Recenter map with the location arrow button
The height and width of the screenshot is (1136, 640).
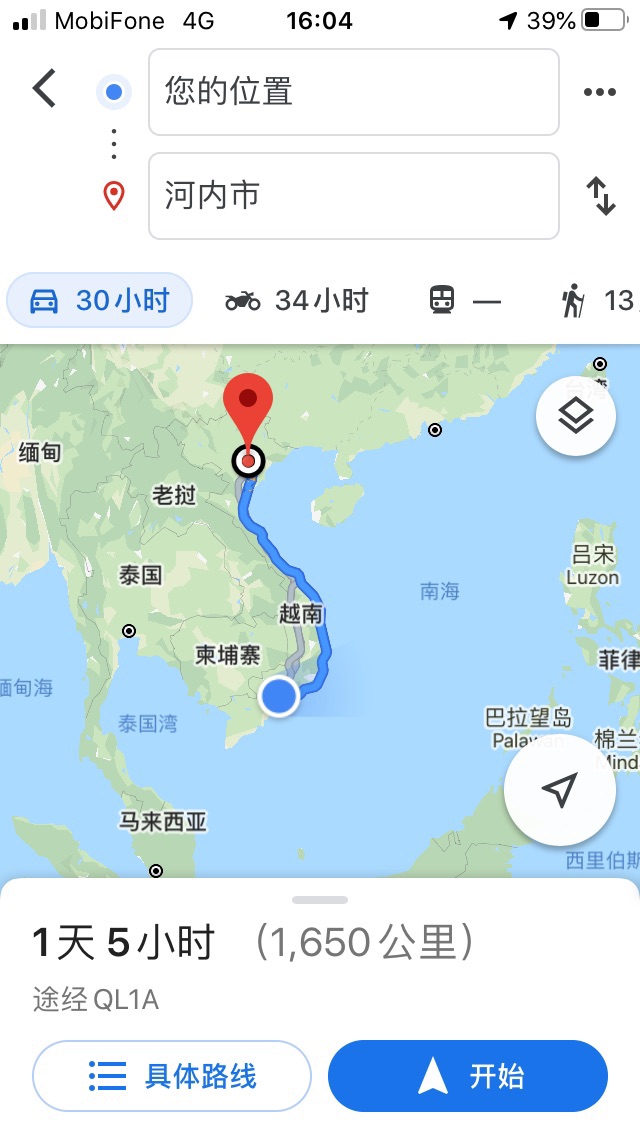[559, 790]
